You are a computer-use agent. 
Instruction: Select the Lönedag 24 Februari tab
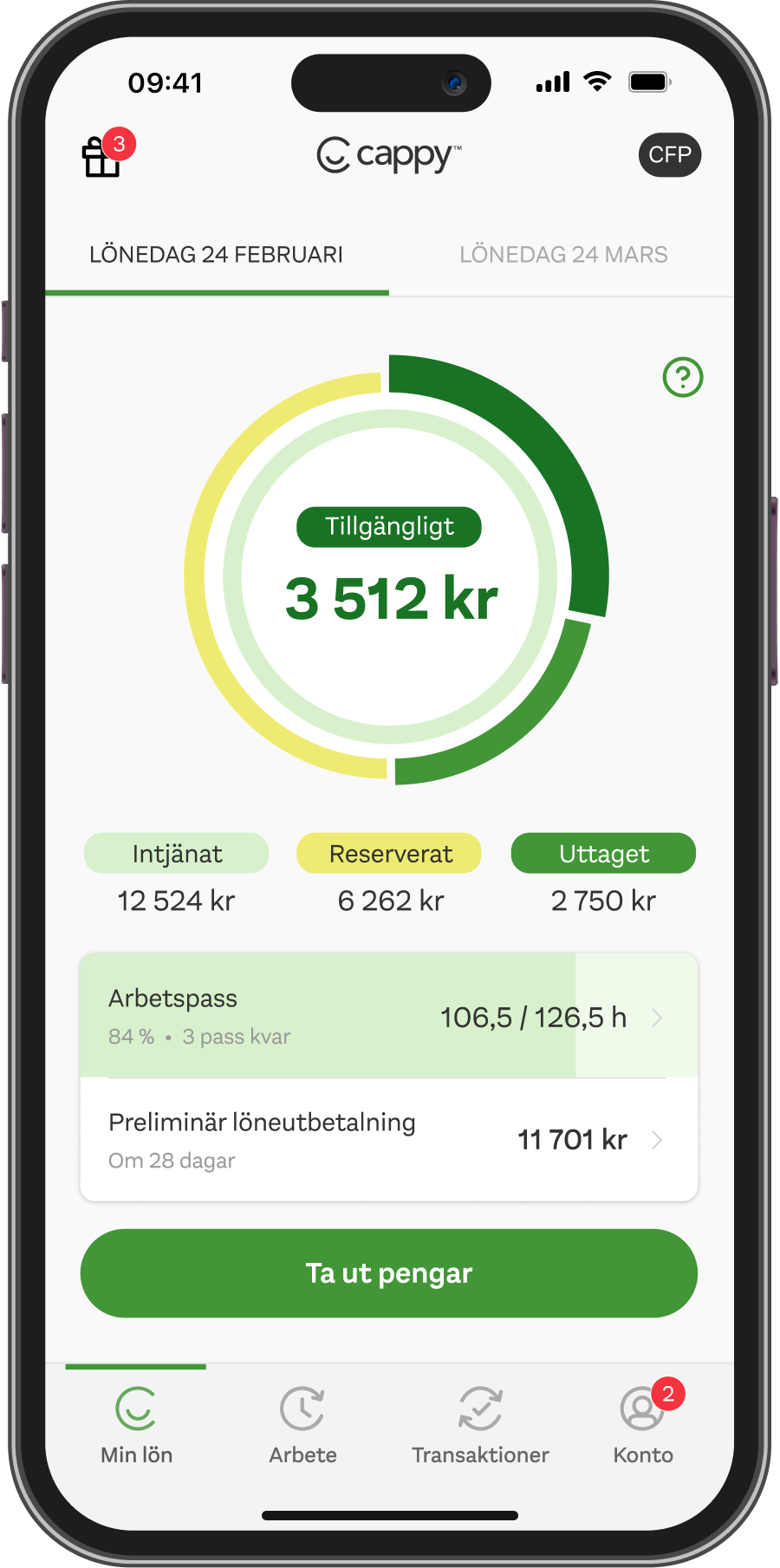tap(217, 255)
